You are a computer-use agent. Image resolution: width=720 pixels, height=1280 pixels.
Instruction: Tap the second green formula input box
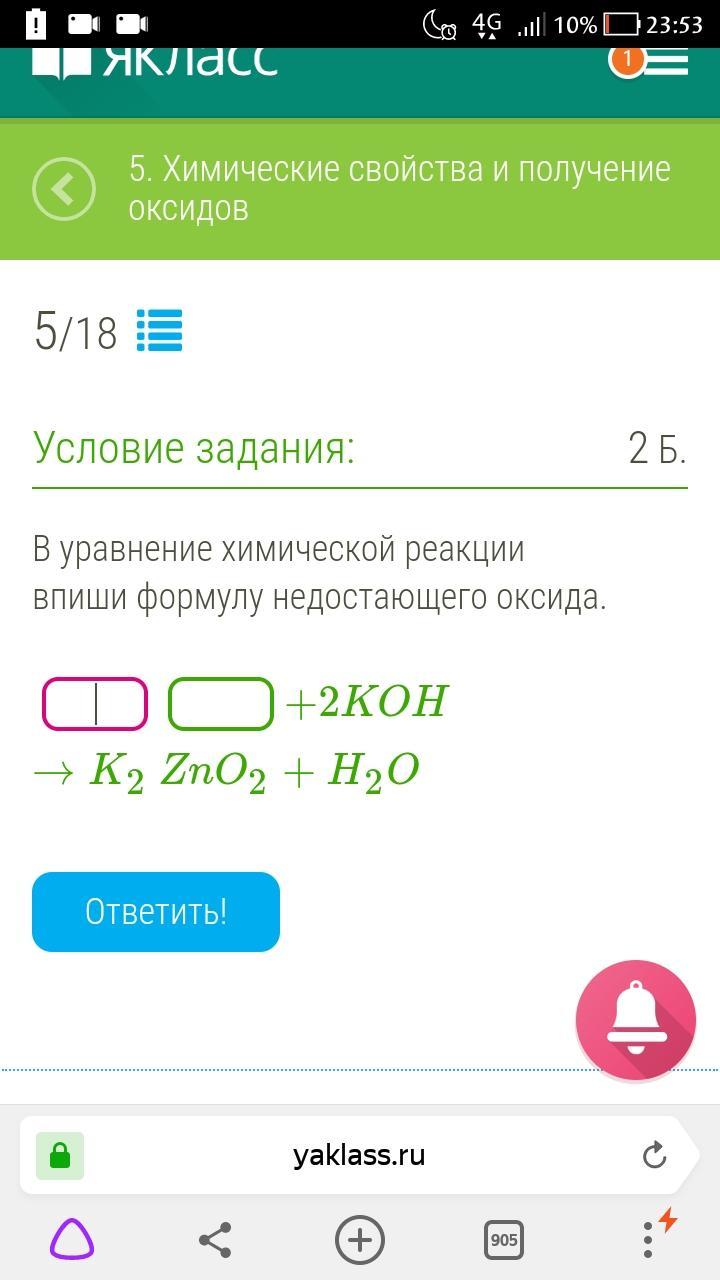[x=221, y=704]
